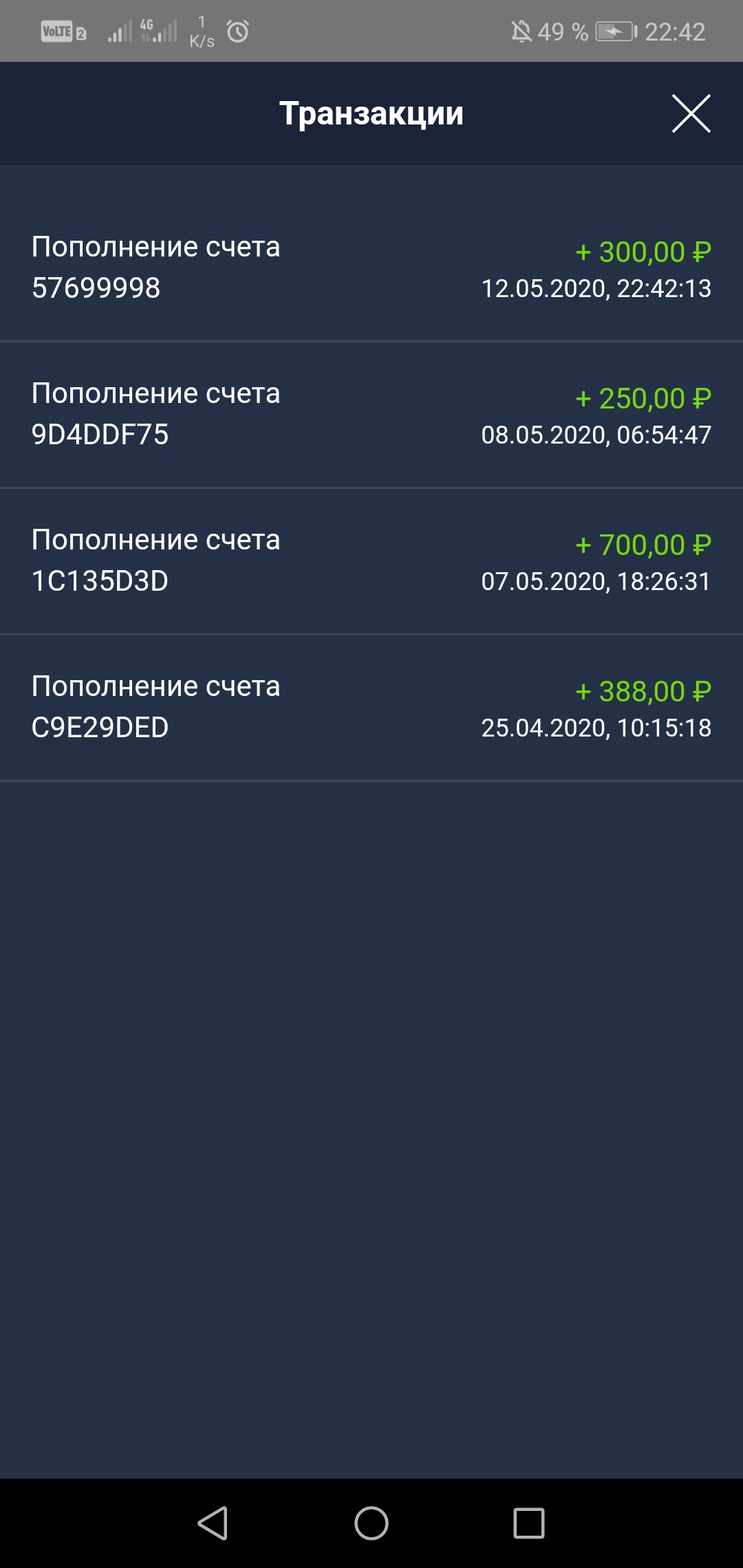
Task: Open transaction C9E29DED for 388,00 ₽
Action: [x=371, y=707]
